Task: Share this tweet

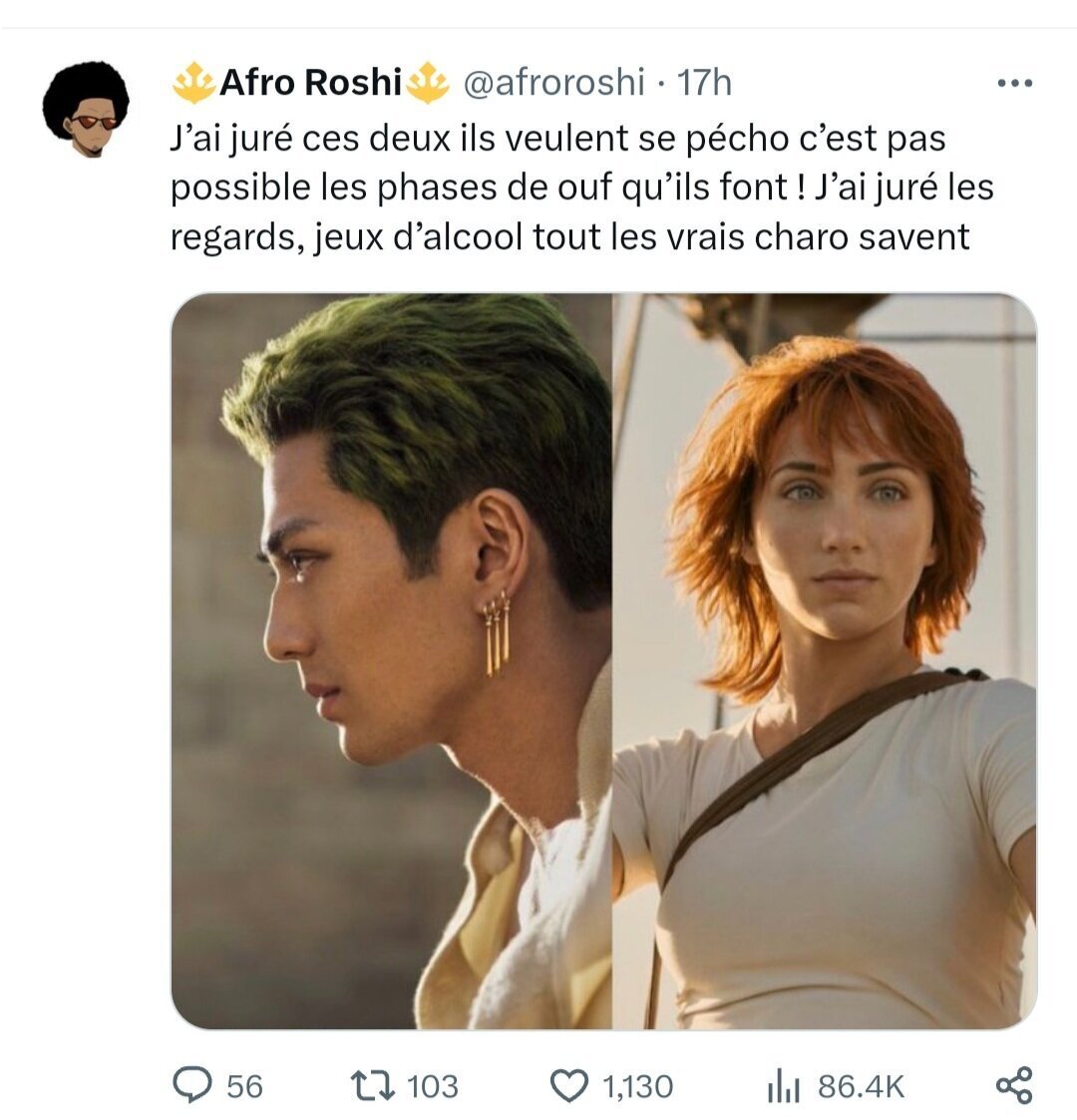Action: (1014, 1084)
